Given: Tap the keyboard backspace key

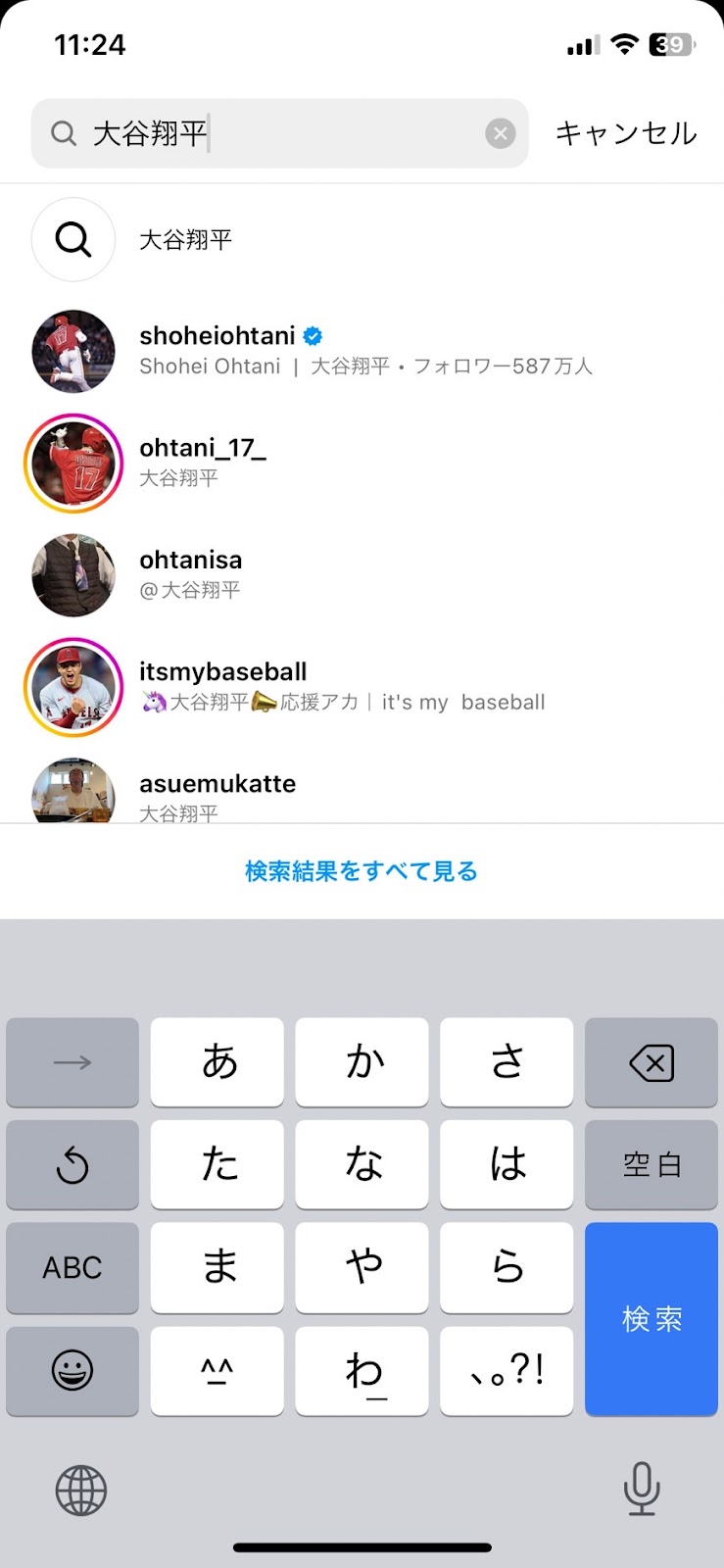Looking at the screenshot, I should [x=652, y=1062].
